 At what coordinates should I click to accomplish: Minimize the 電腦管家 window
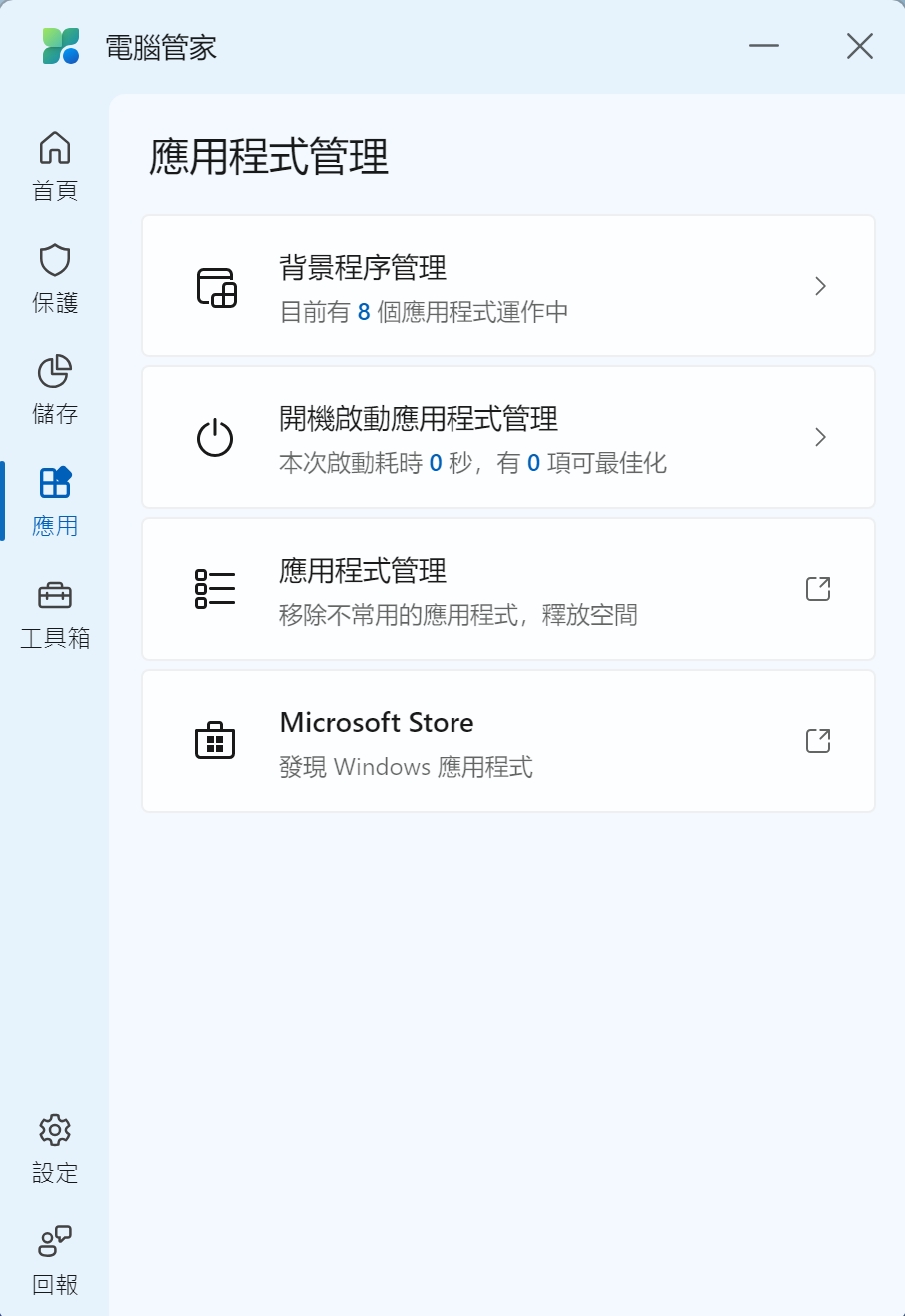(x=764, y=46)
